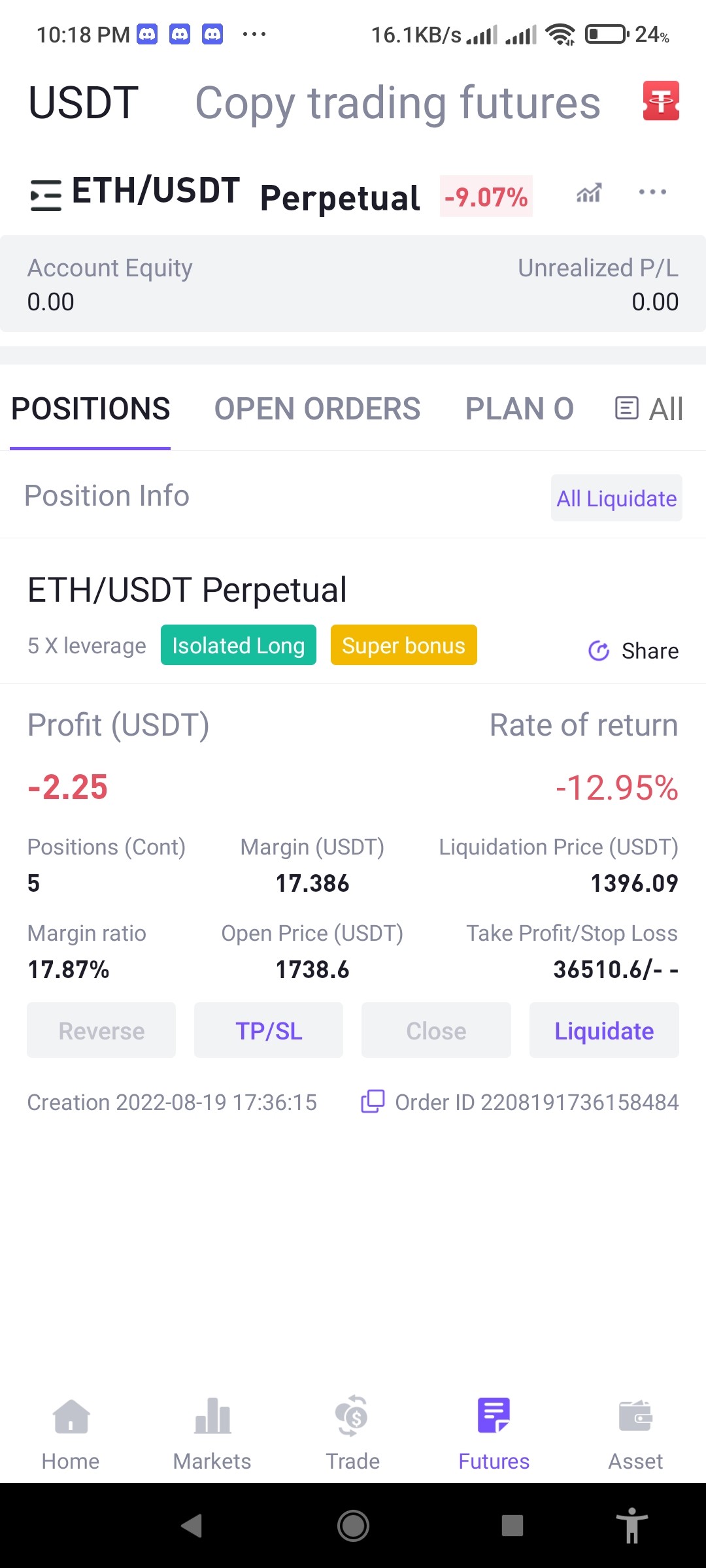Viewport: 706px width, 1568px height.
Task: Switch to the Plan O tab
Action: click(520, 409)
